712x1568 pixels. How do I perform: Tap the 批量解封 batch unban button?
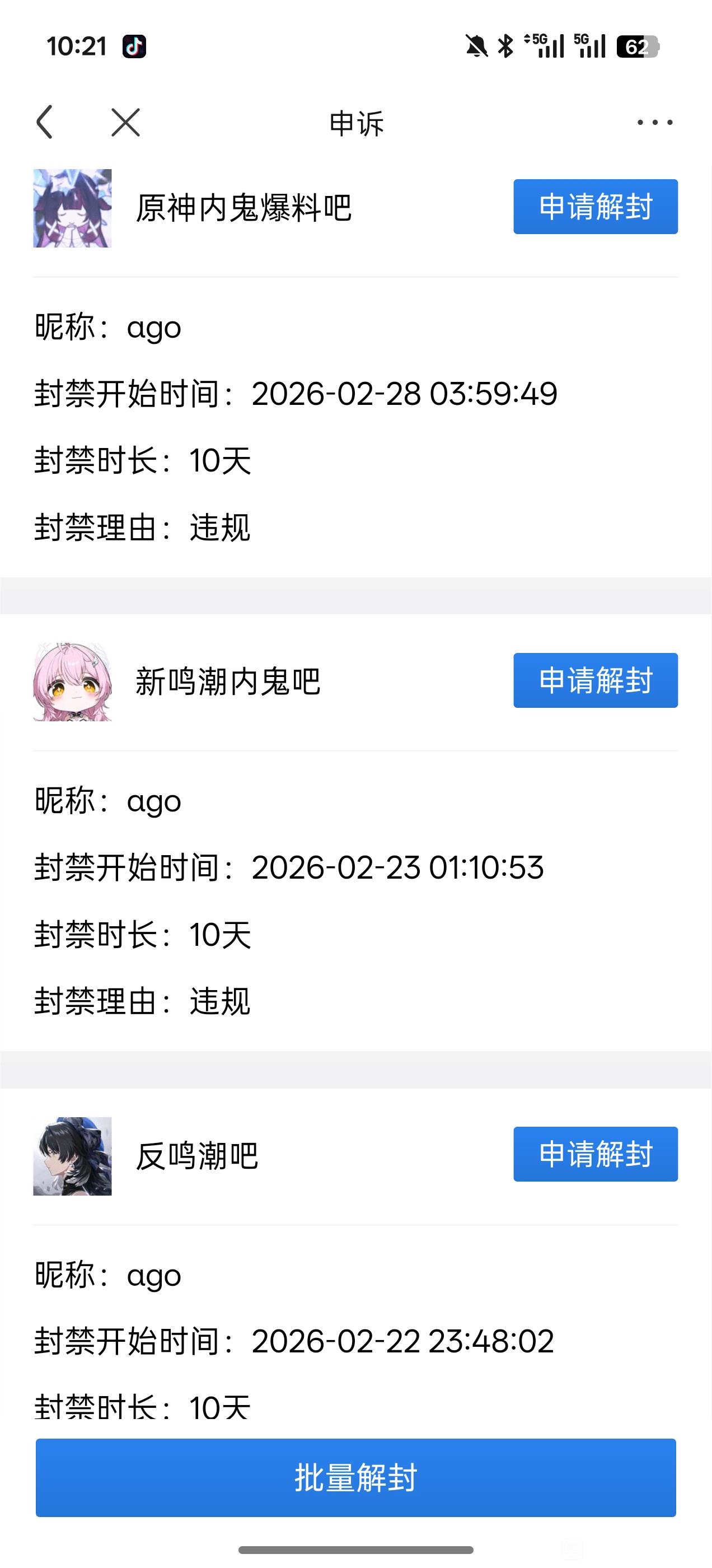356,1477
